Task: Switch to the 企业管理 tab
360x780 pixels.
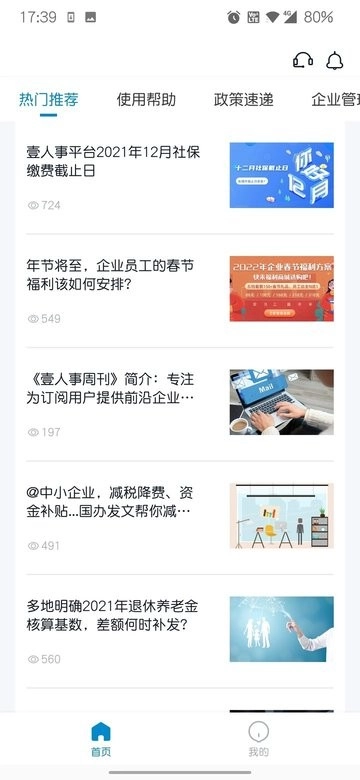Action: click(x=336, y=99)
